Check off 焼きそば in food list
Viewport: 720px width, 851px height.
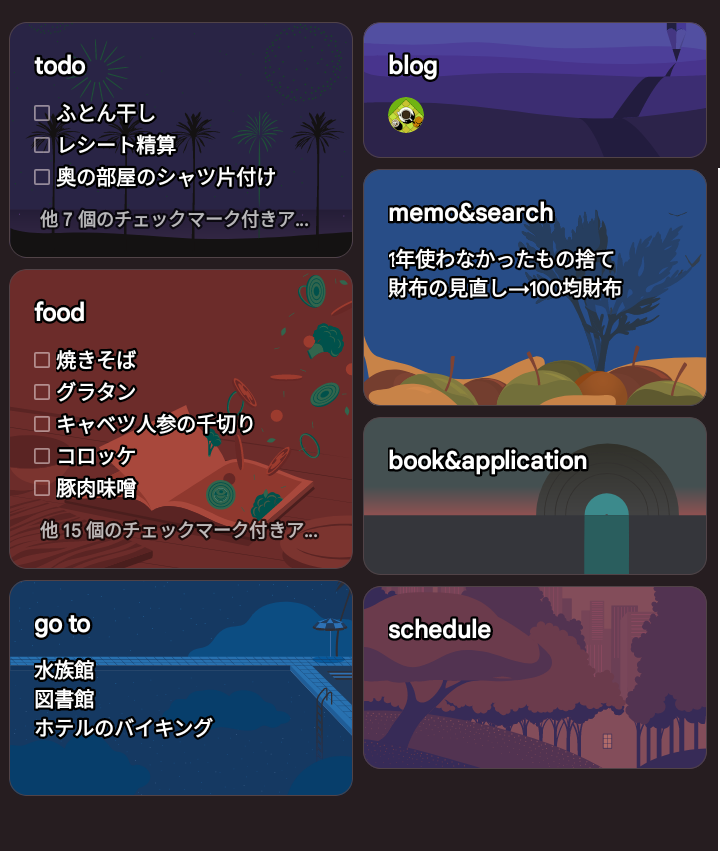point(42,360)
